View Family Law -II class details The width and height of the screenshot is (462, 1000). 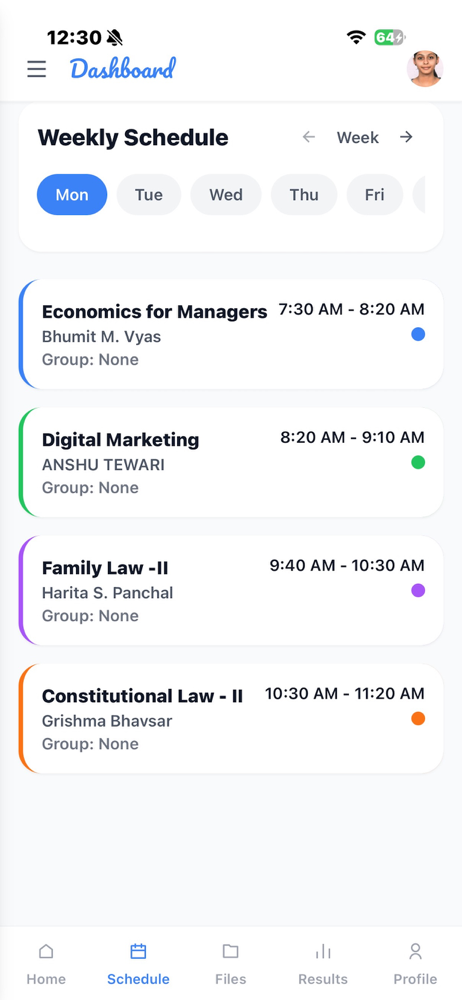point(231,591)
